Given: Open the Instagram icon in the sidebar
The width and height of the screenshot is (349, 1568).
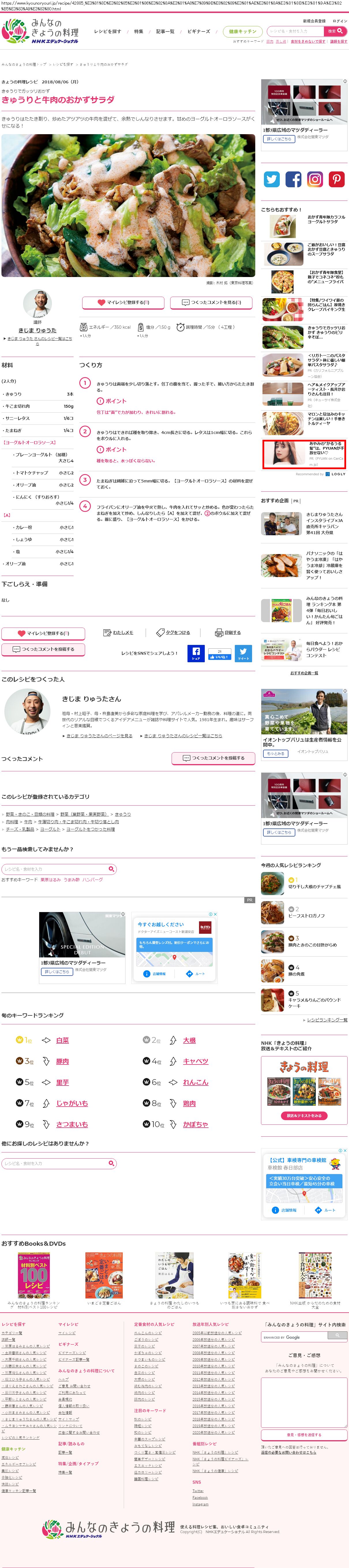Looking at the screenshot, I should click(315, 179).
